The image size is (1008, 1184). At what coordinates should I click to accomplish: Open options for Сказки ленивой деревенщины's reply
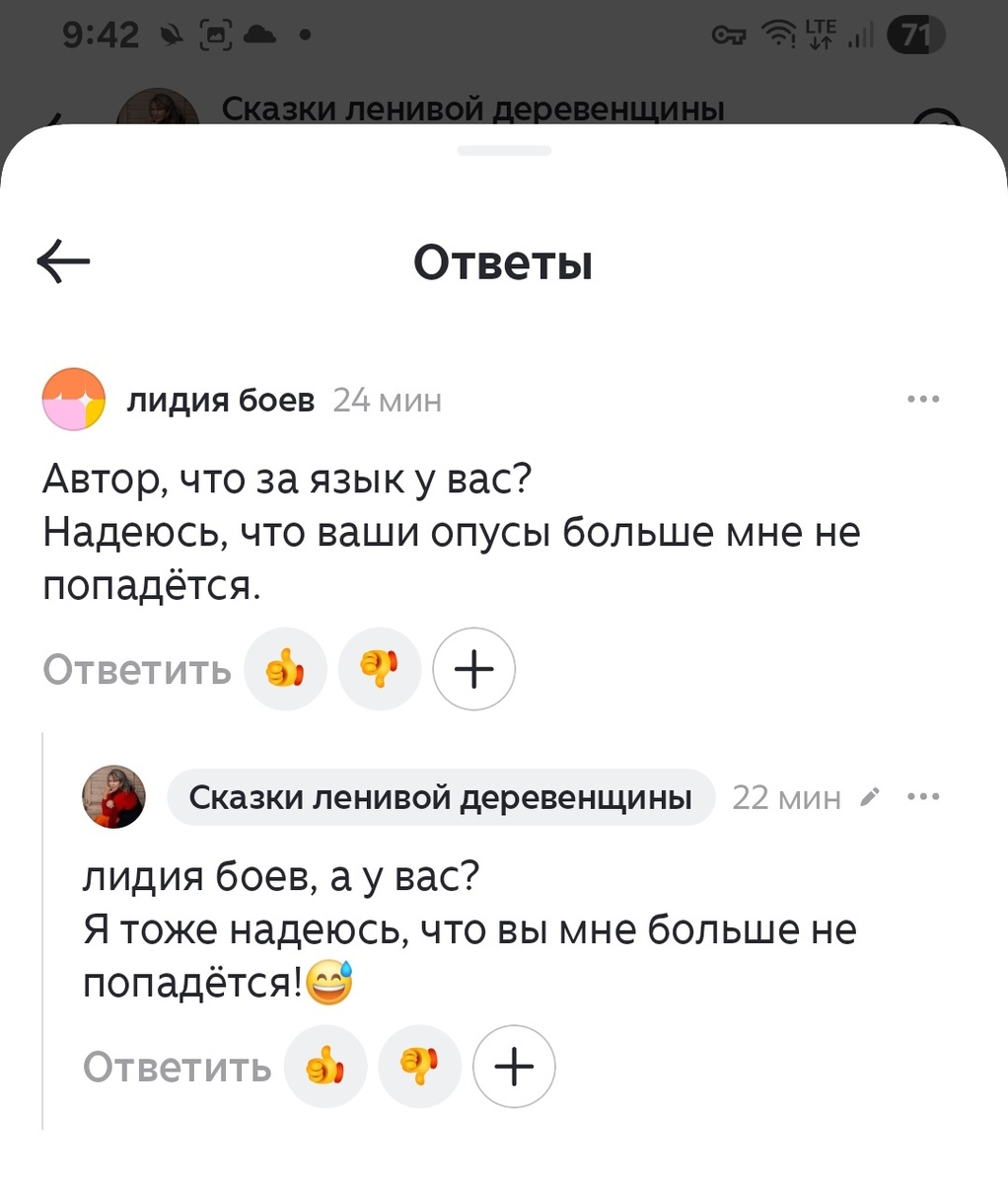point(922,796)
